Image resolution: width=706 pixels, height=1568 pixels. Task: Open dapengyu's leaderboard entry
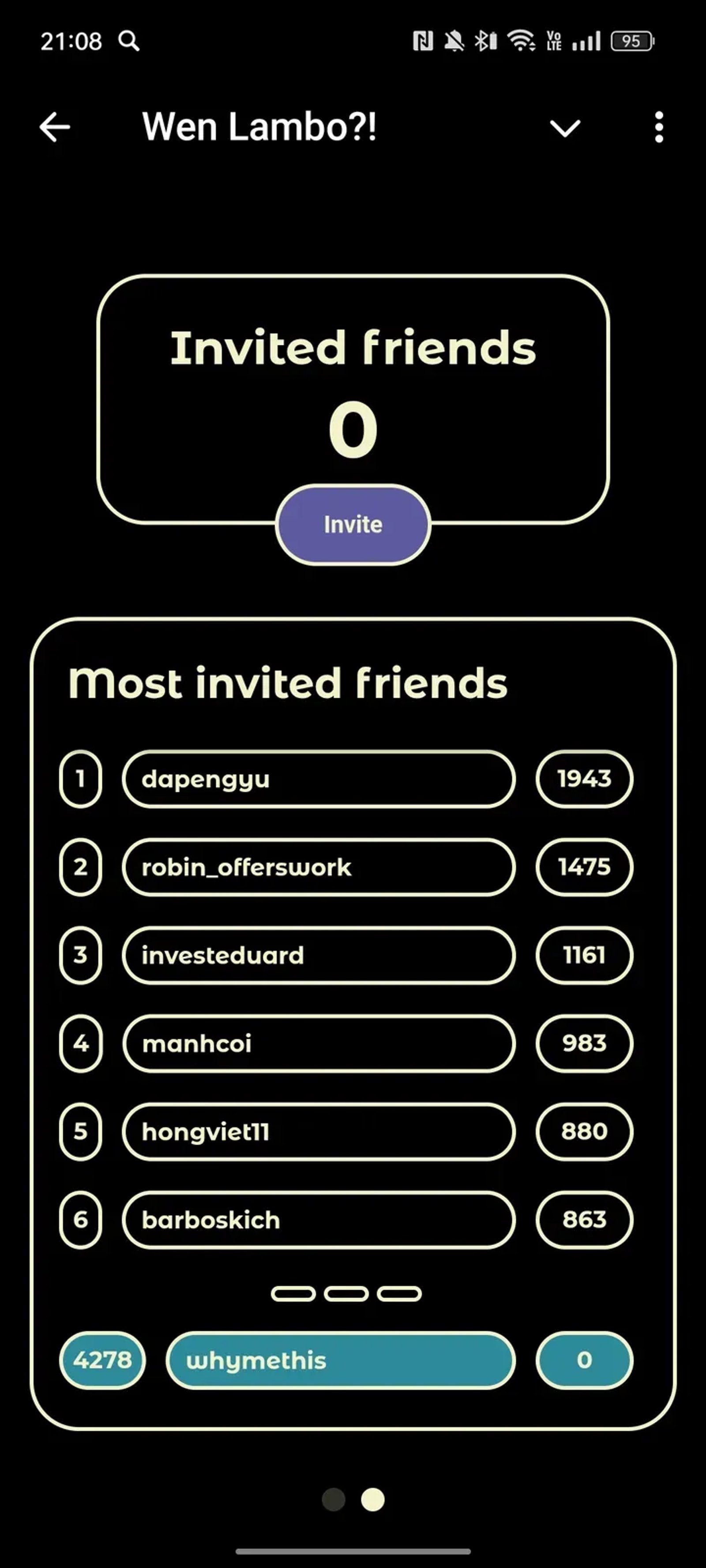(319, 779)
